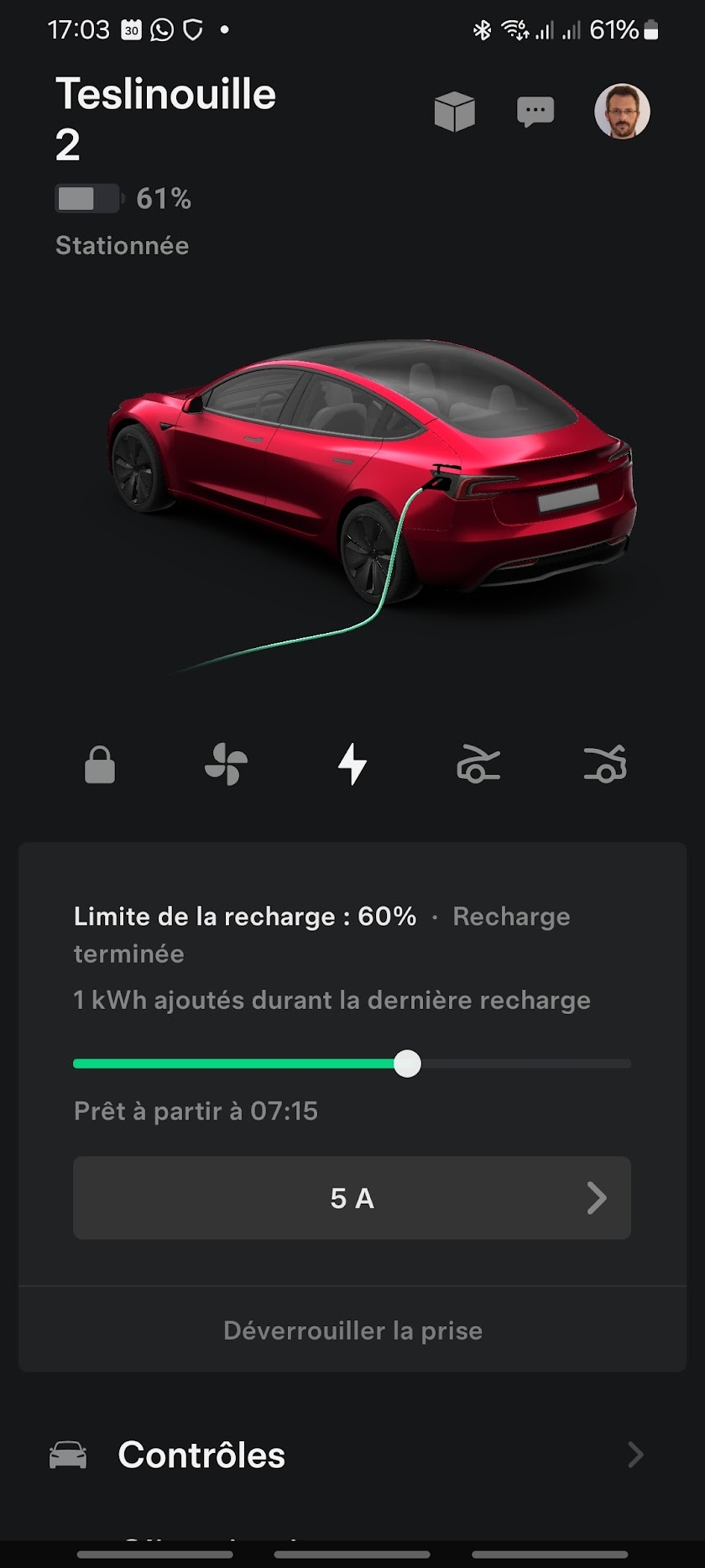Tap the lock icon to unlock car
The image size is (705, 1568).
click(100, 765)
